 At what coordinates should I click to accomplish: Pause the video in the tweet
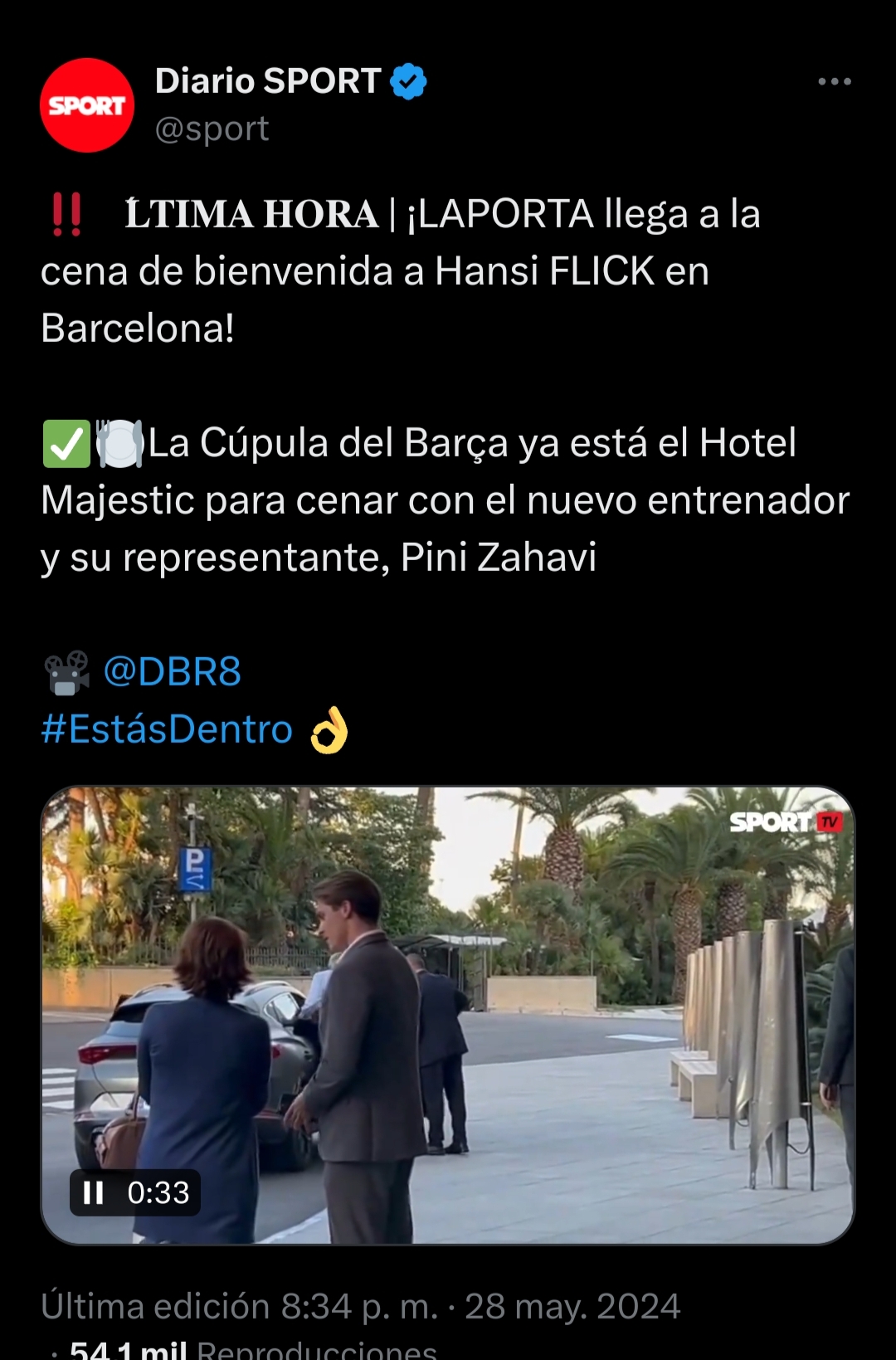(x=94, y=1193)
